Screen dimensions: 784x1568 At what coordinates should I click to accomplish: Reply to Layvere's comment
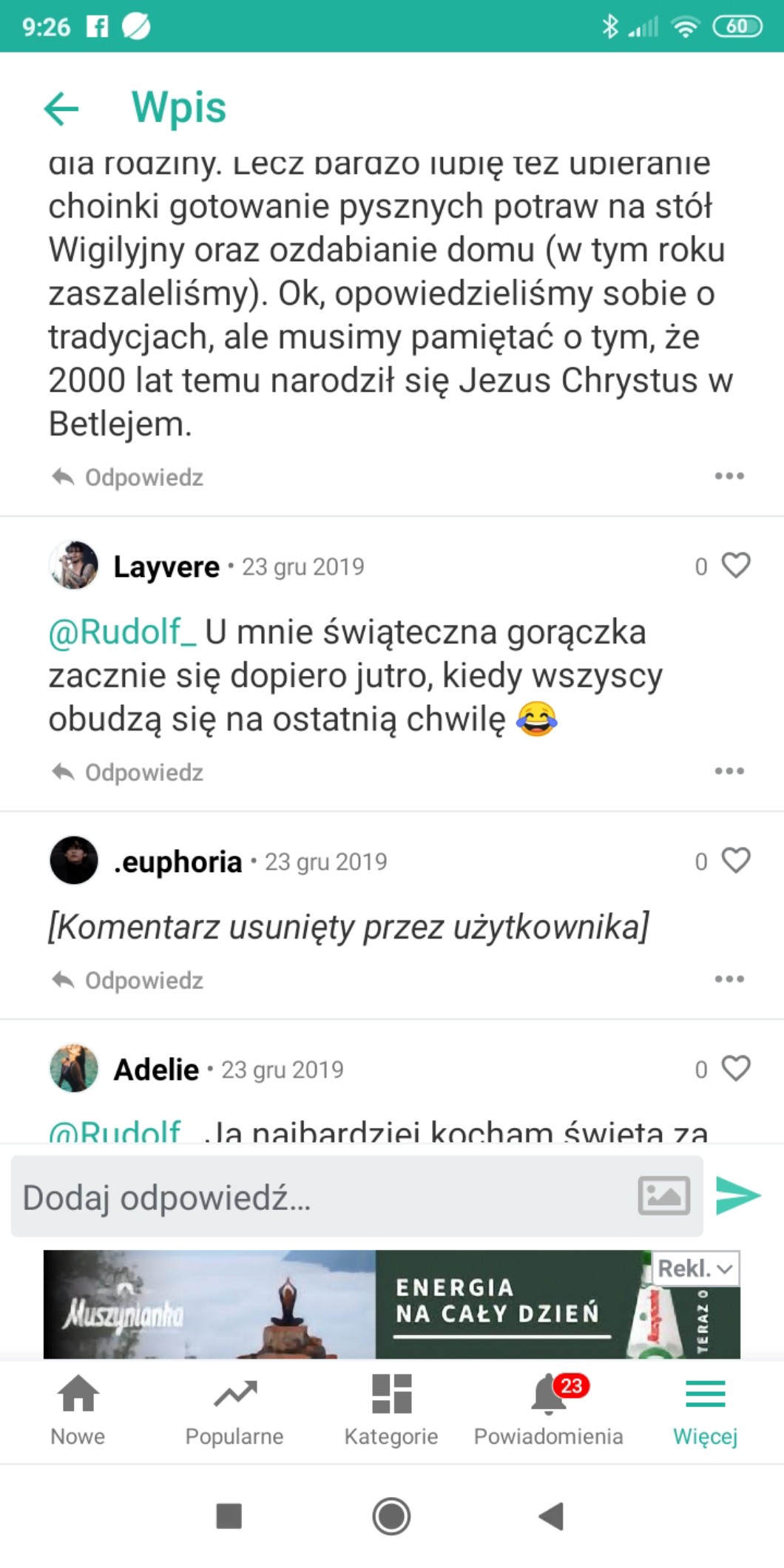pos(128,772)
